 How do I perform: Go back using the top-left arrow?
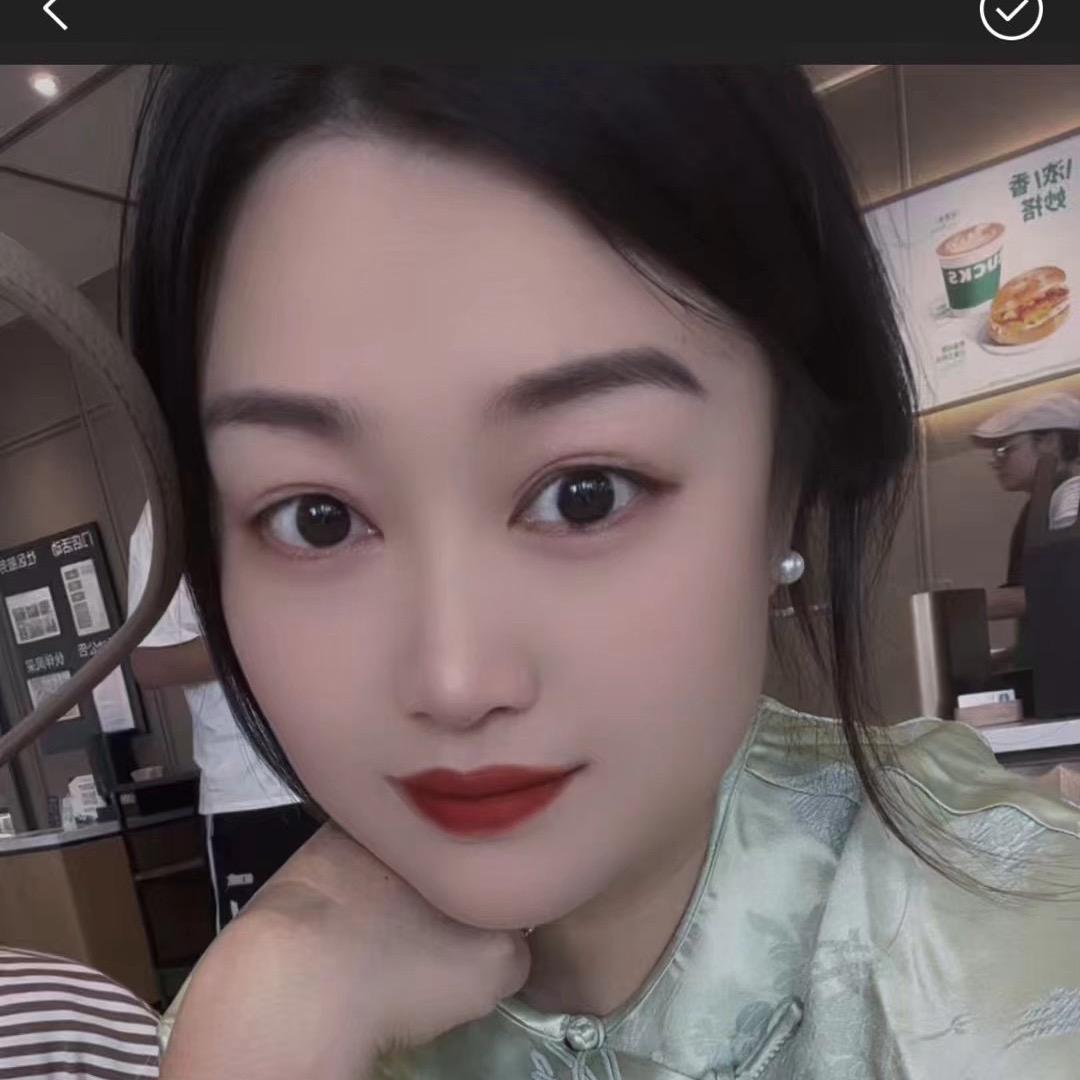click(54, 13)
